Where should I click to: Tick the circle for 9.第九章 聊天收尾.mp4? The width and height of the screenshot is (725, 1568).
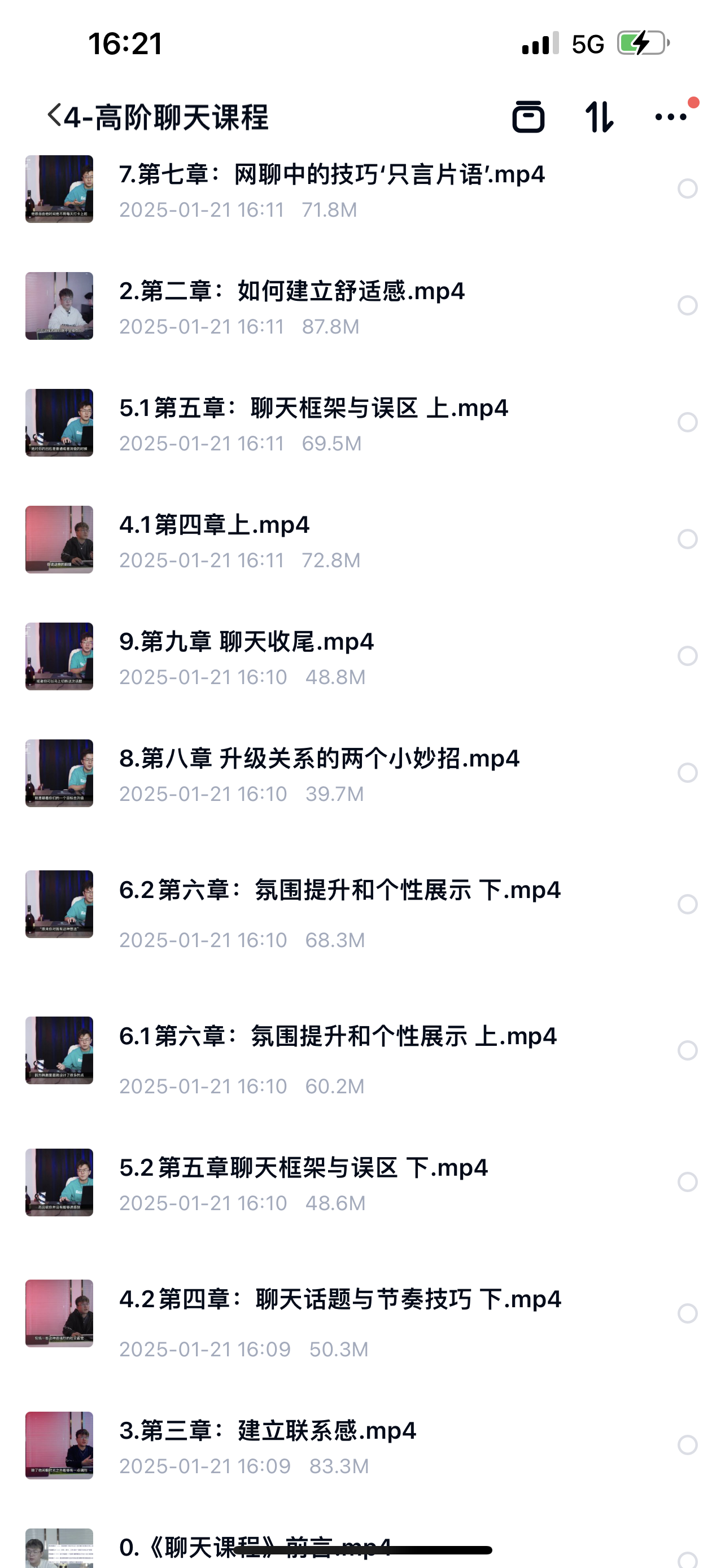coord(687,656)
